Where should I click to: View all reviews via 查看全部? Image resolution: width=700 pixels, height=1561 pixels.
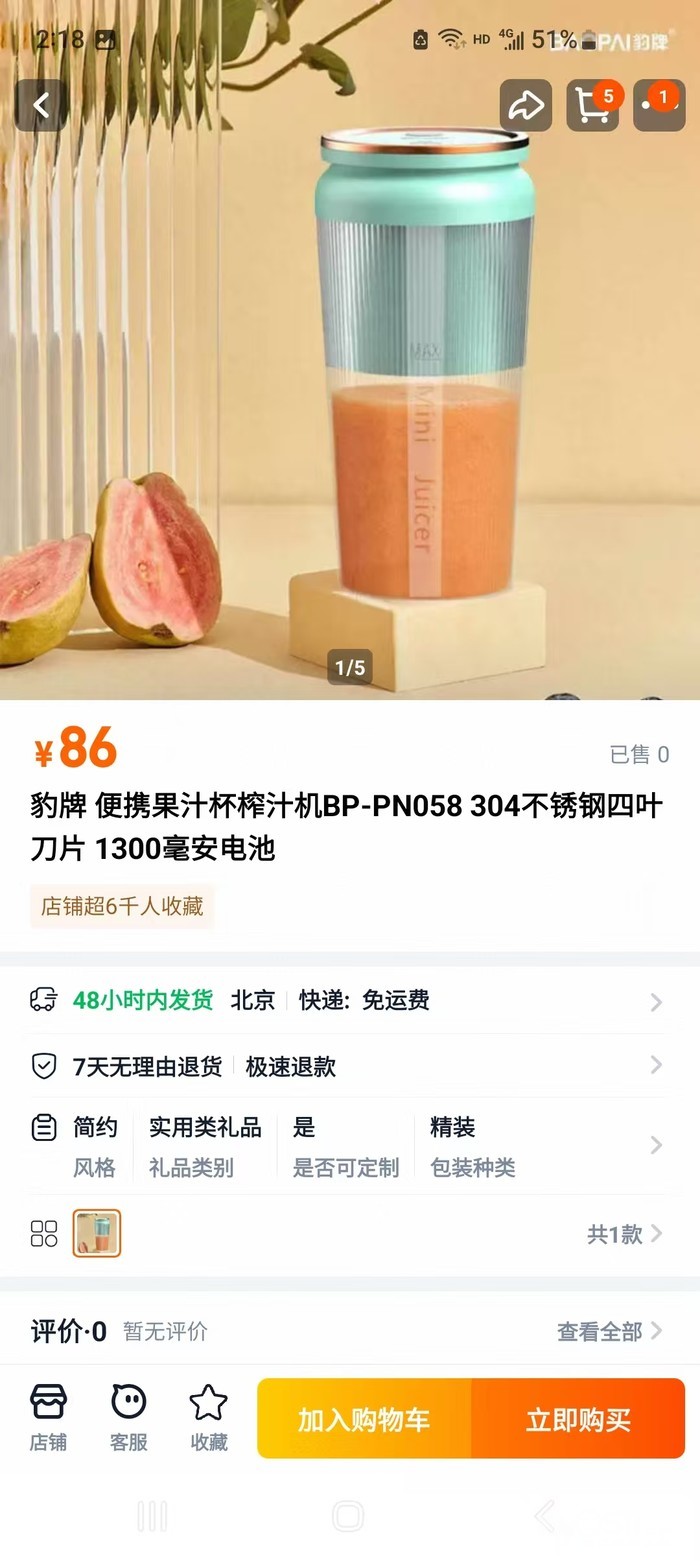609,1331
